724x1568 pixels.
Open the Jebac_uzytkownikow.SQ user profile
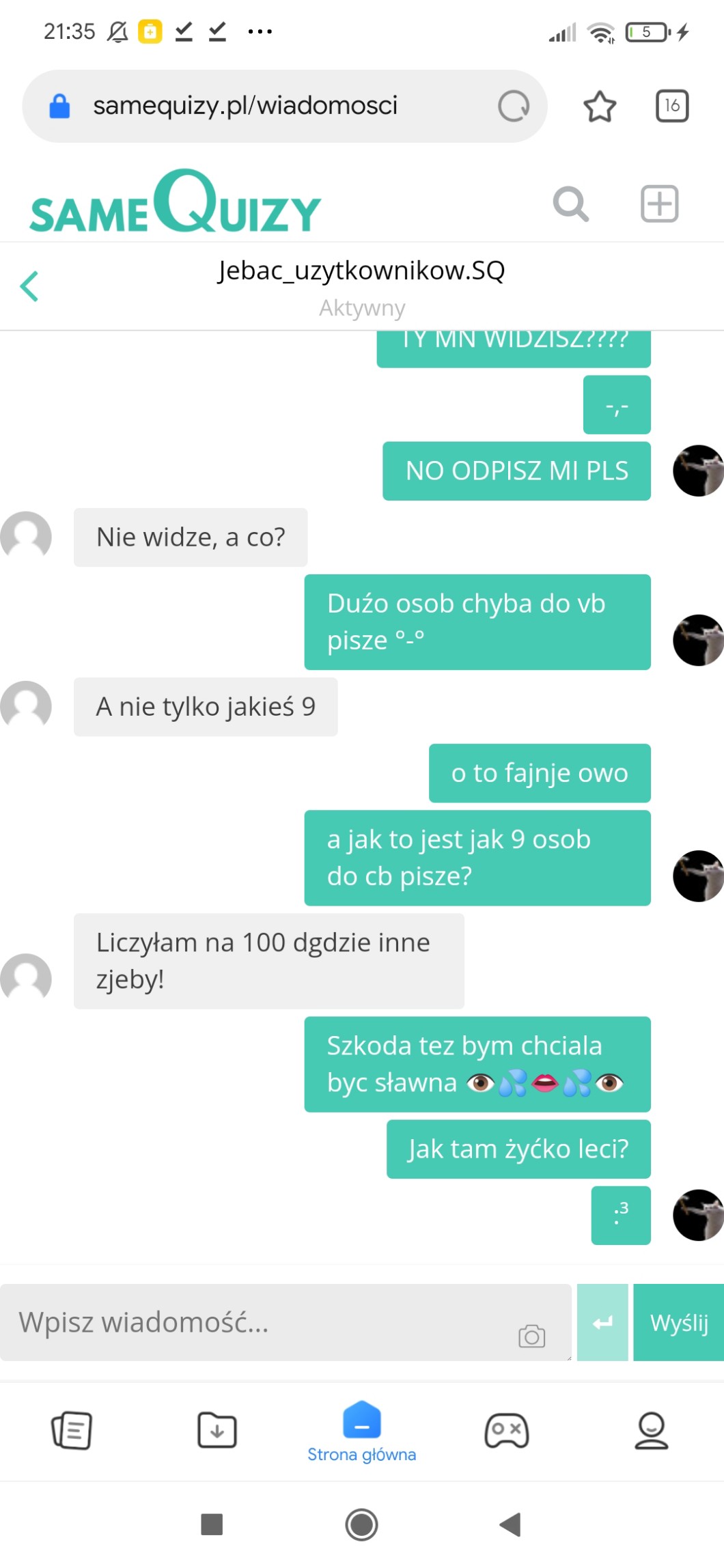[x=361, y=271]
